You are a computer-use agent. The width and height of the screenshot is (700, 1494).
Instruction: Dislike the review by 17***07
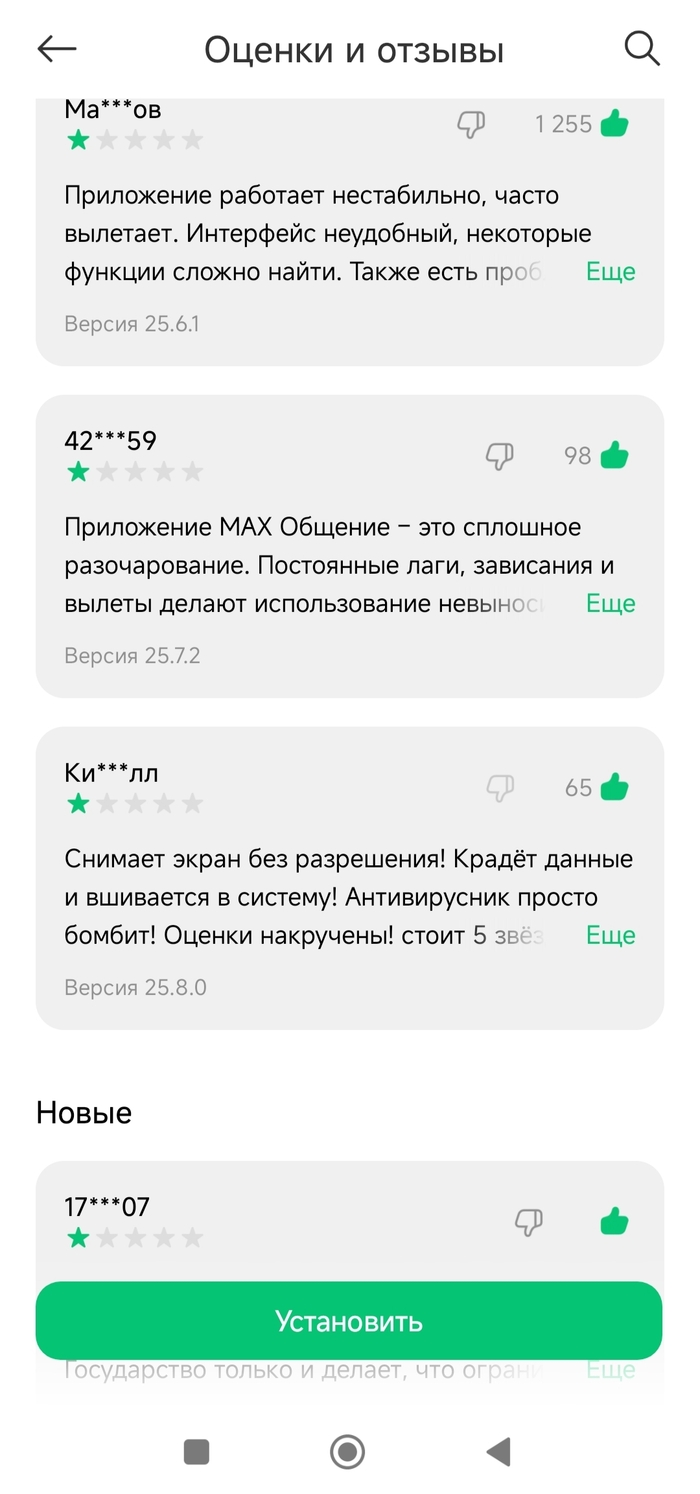528,1222
